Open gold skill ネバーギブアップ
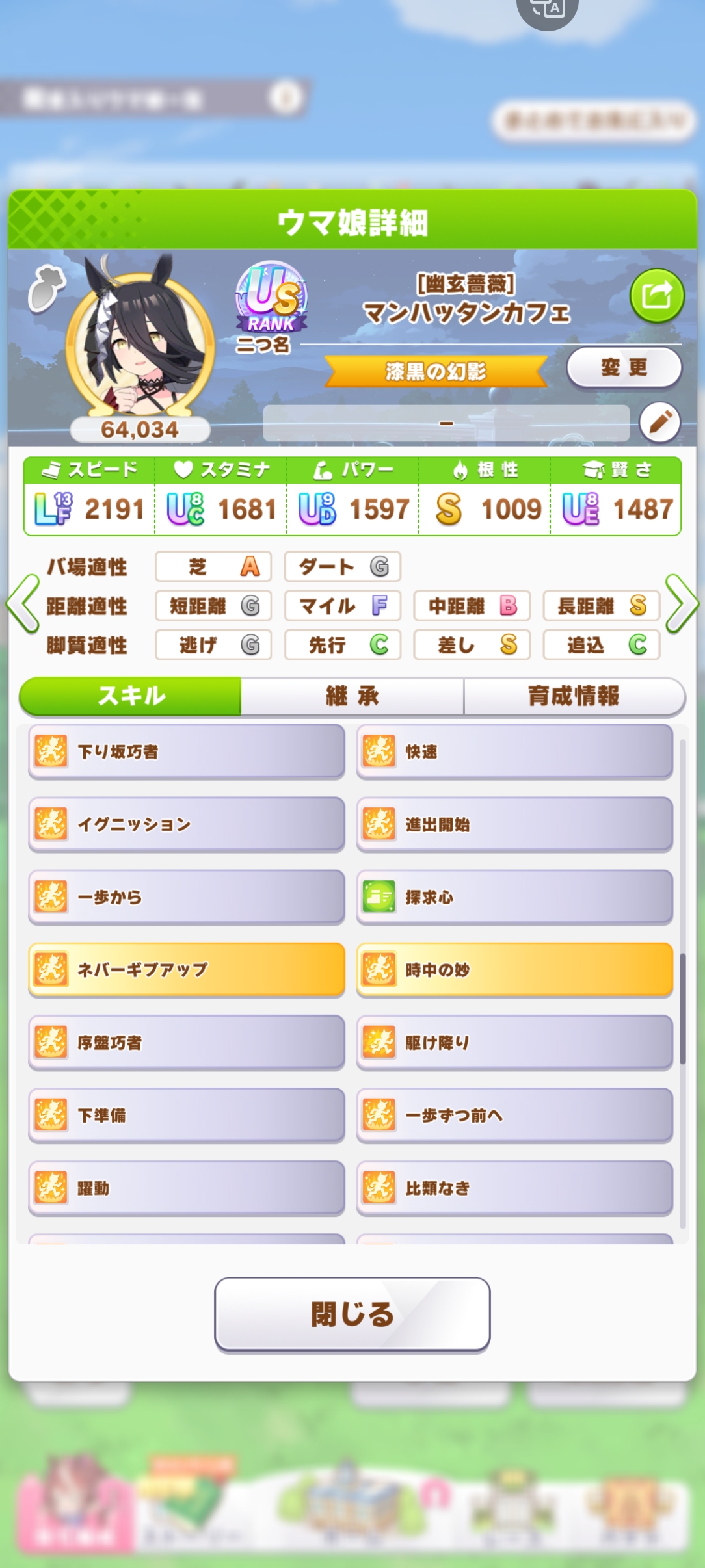 coord(186,970)
